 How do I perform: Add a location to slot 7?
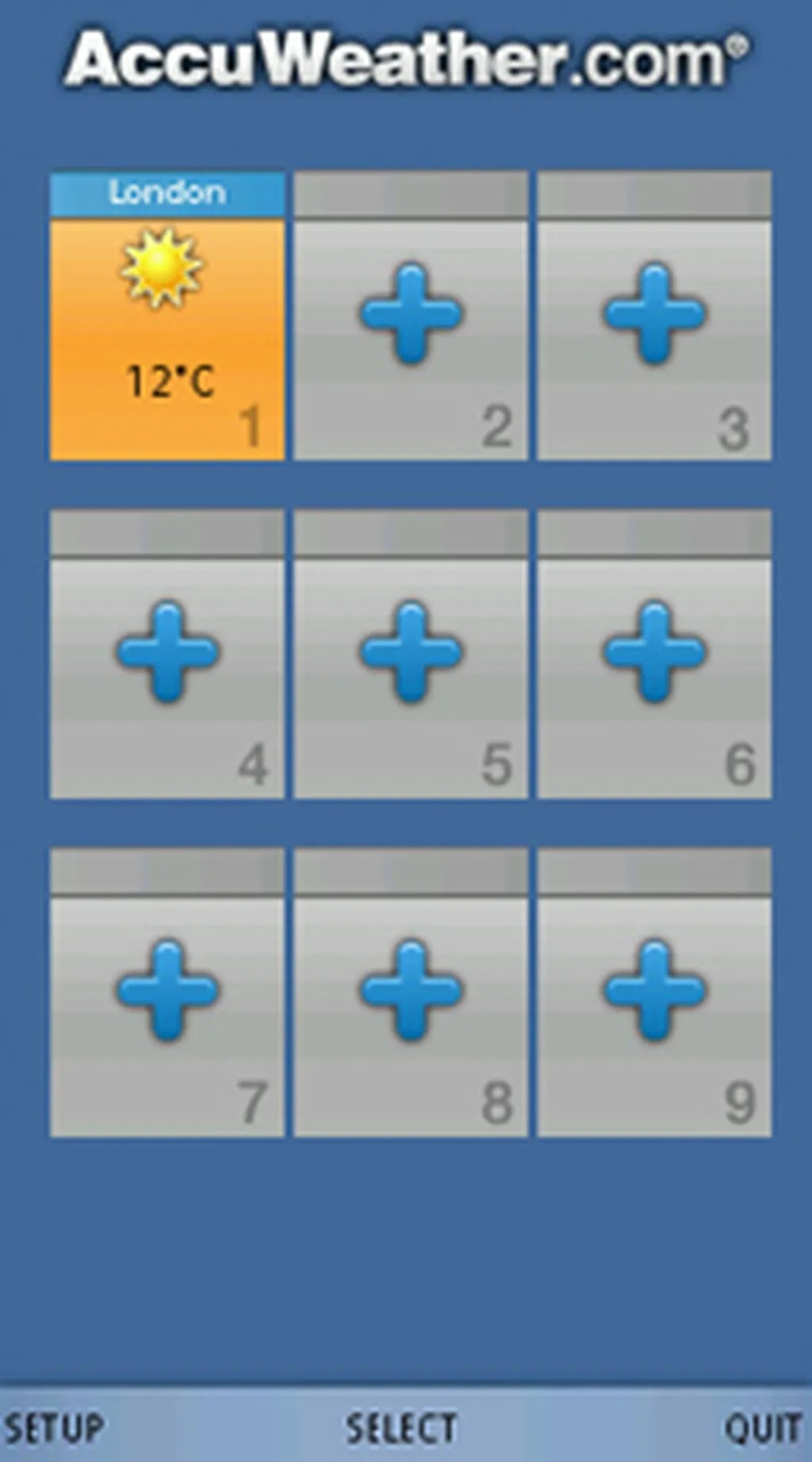(167, 991)
